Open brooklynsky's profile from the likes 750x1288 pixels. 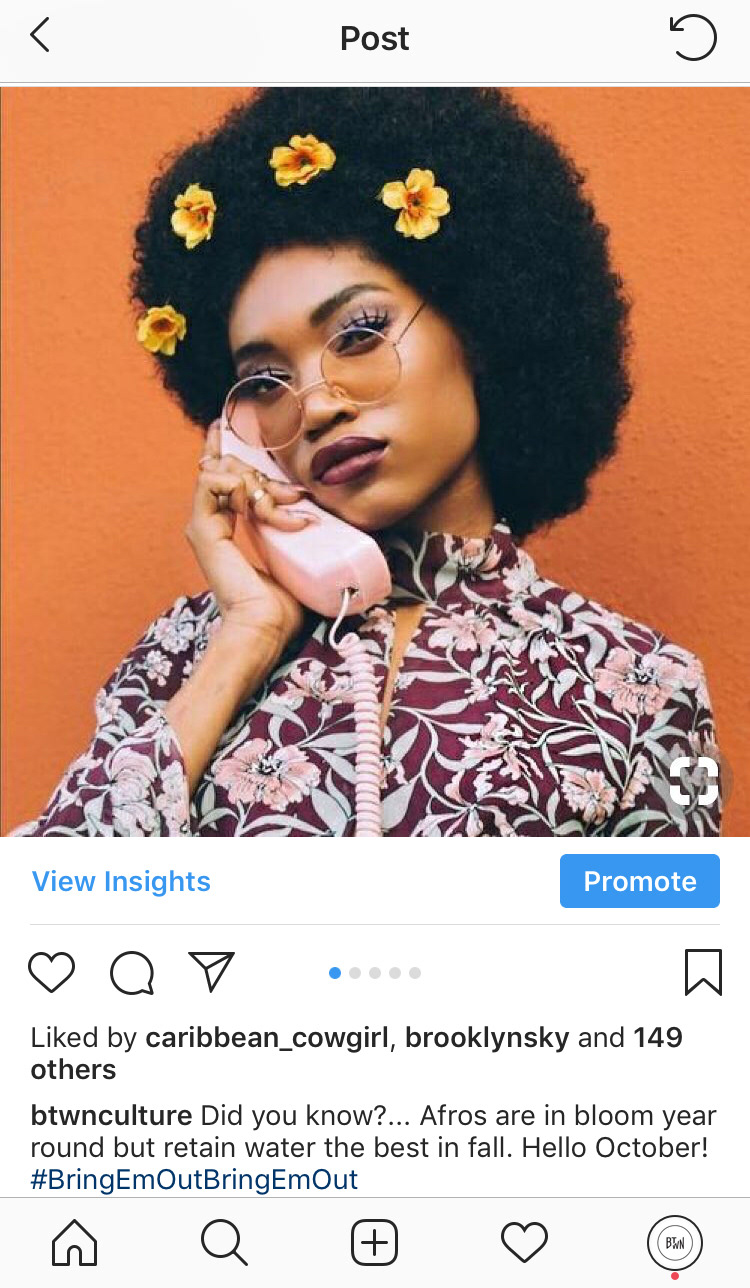[490, 1038]
